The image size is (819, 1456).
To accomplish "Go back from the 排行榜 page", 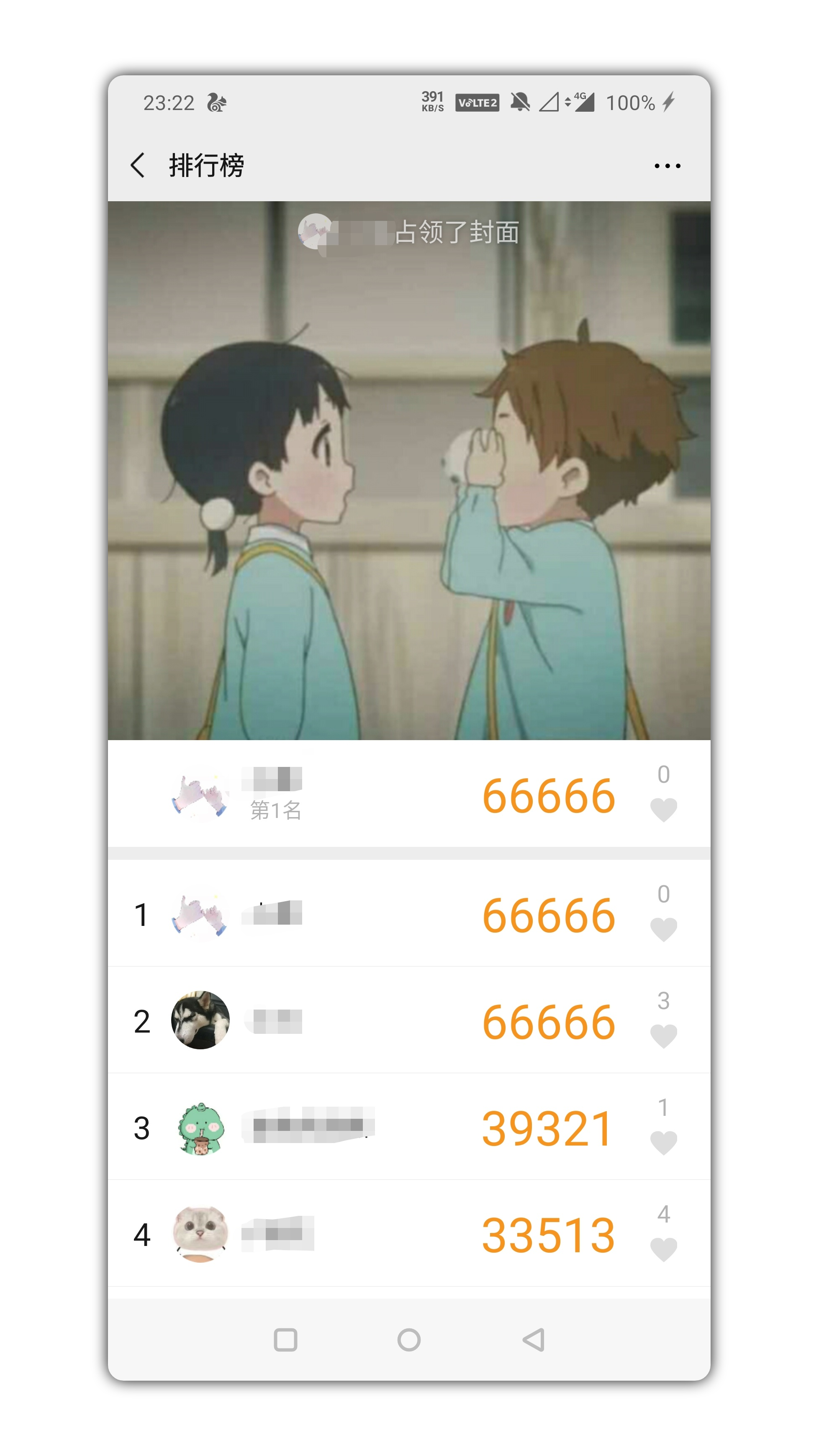I will pyautogui.click(x=137, y=165).
